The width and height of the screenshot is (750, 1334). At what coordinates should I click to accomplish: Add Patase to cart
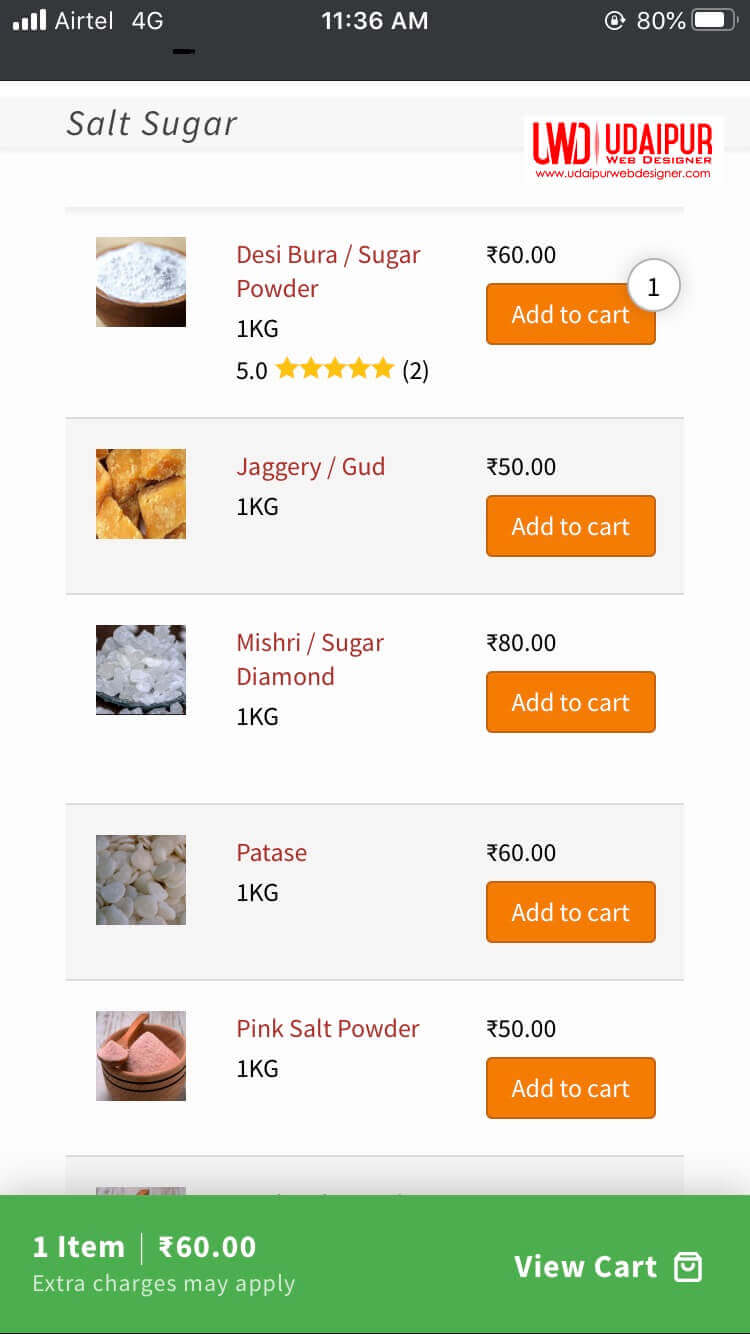point(570,912)
